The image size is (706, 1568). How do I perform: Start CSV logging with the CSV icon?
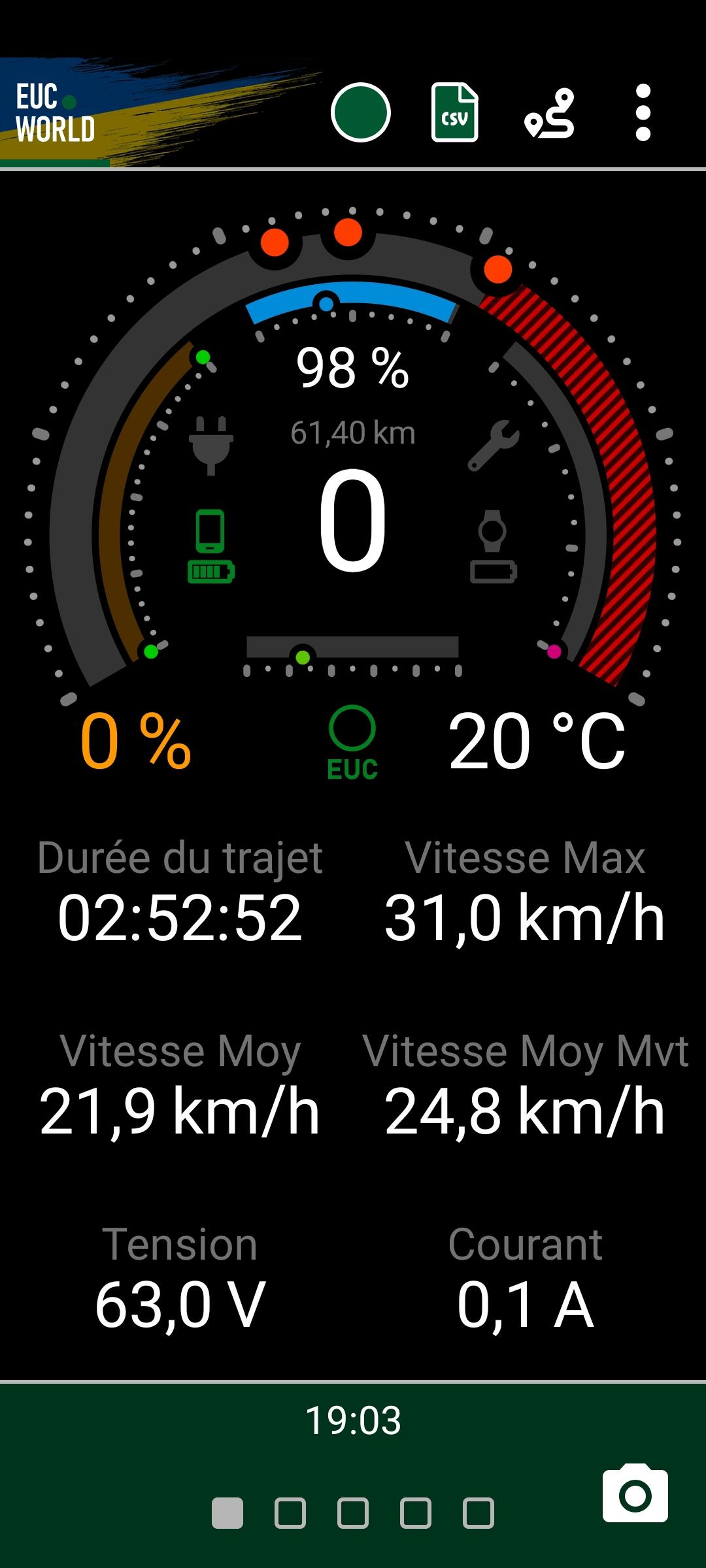click(455, 112)
